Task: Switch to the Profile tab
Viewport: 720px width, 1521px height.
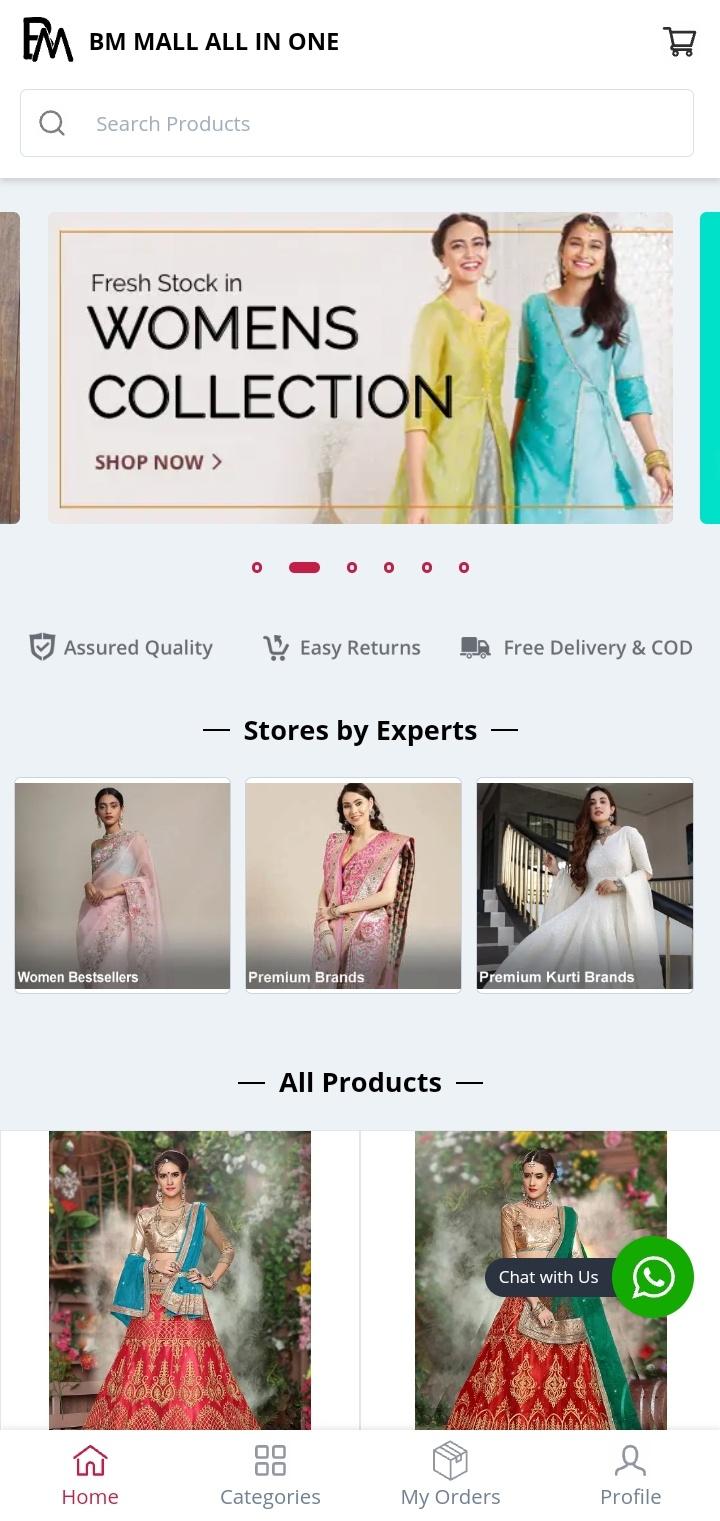Action: (x=630, y=1475)
